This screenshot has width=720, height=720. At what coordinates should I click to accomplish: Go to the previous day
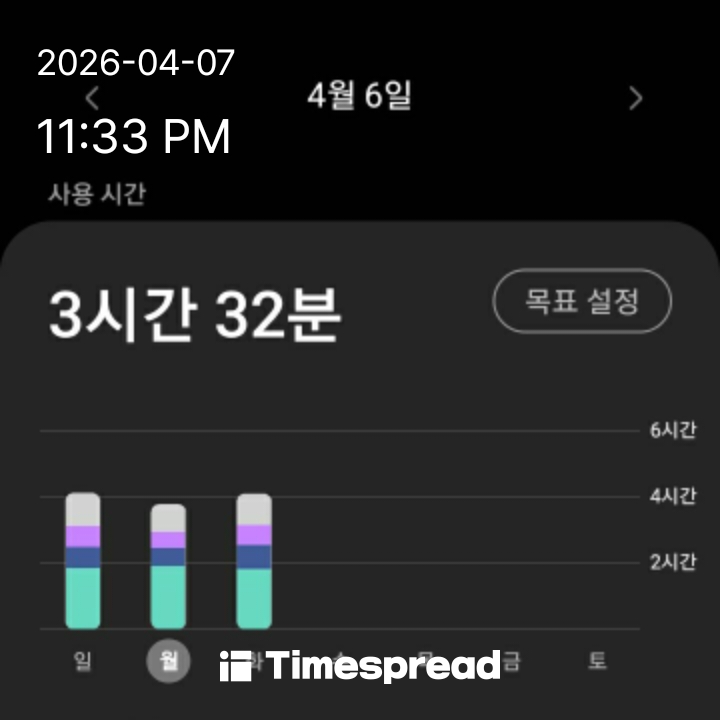pos(93,98)
